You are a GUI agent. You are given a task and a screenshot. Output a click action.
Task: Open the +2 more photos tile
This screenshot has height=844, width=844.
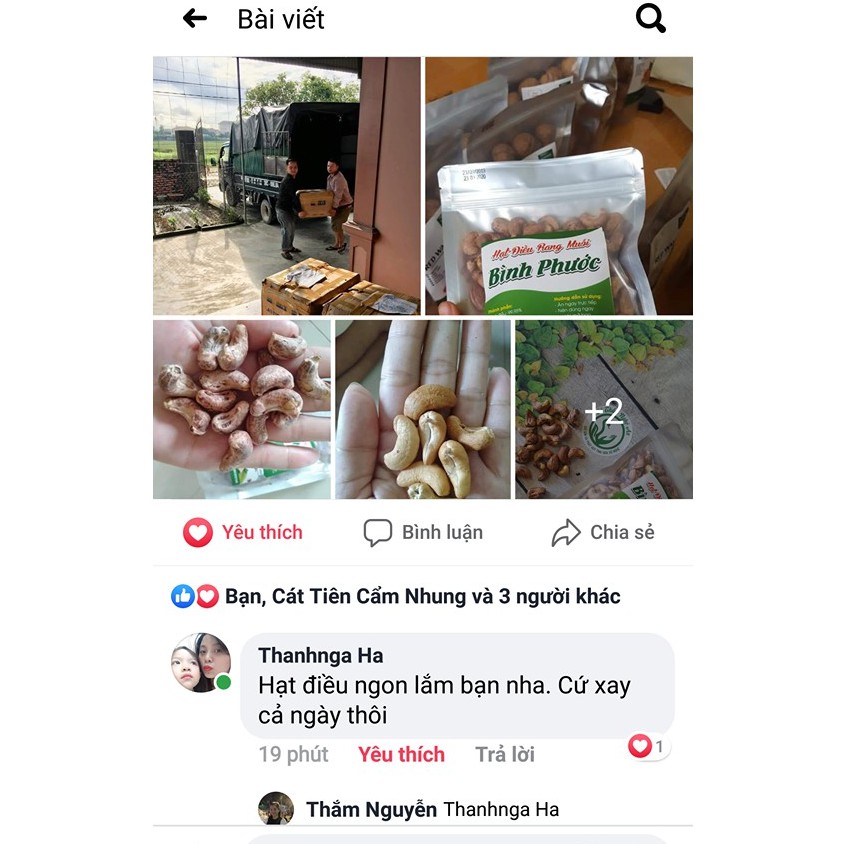(604, 409)
